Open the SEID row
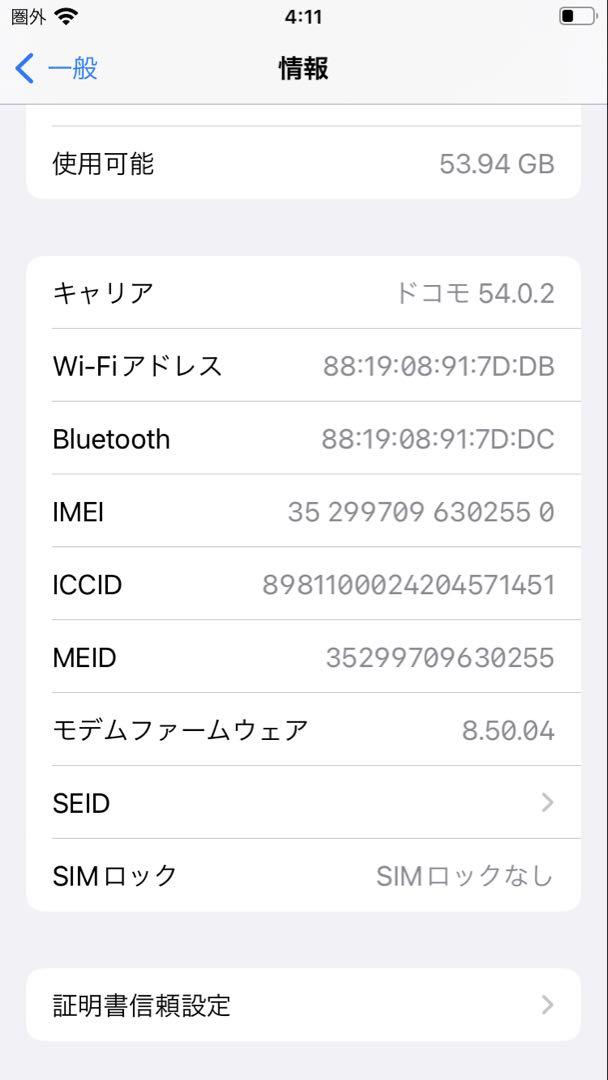608x1080 pixels. click(x=303, y=802)
